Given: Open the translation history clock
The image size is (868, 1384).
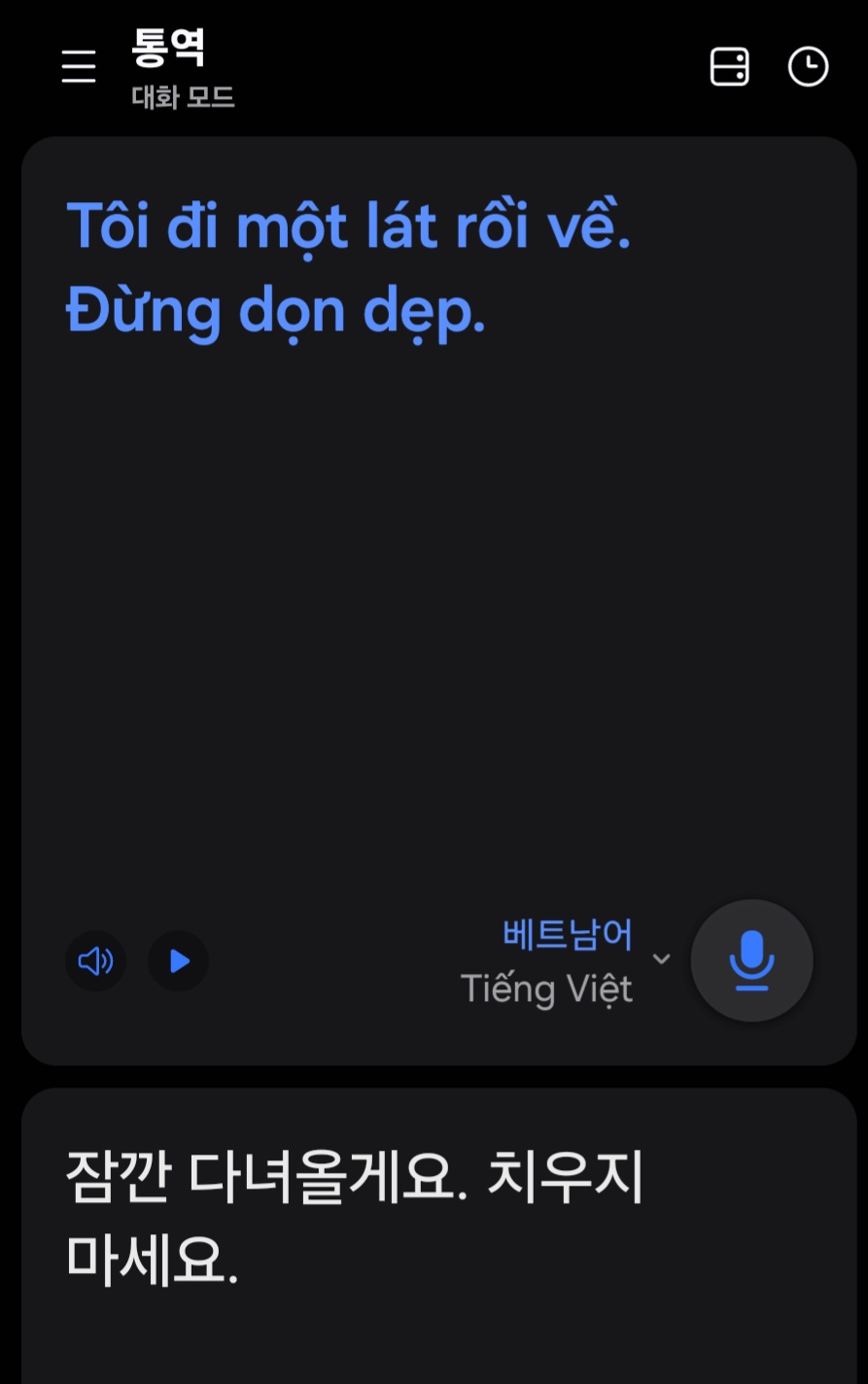Looking at the screenshot, I should [x=808, y=67].
